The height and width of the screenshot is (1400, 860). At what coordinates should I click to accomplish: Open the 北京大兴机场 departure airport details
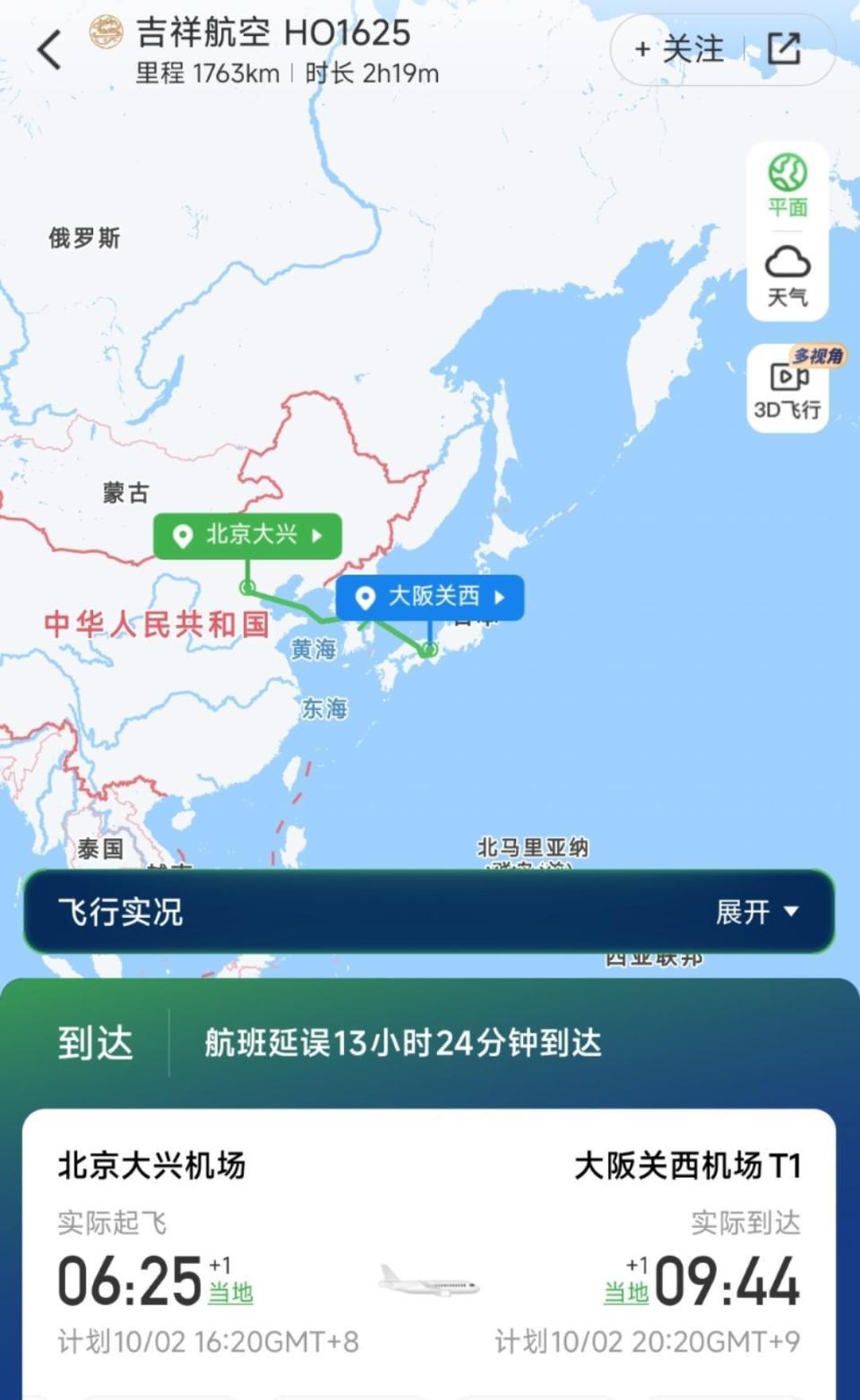[x=152, y=1166]
